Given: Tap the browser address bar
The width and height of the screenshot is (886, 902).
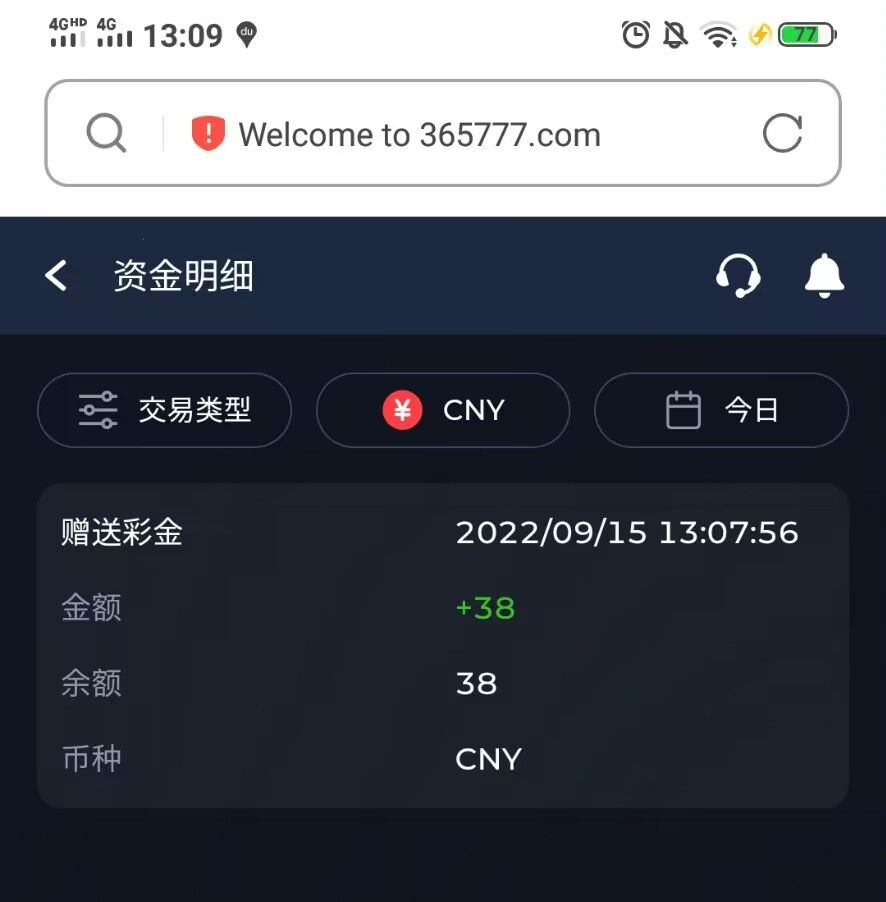Looking at the screenshot, I should click(x=420, y=134).
